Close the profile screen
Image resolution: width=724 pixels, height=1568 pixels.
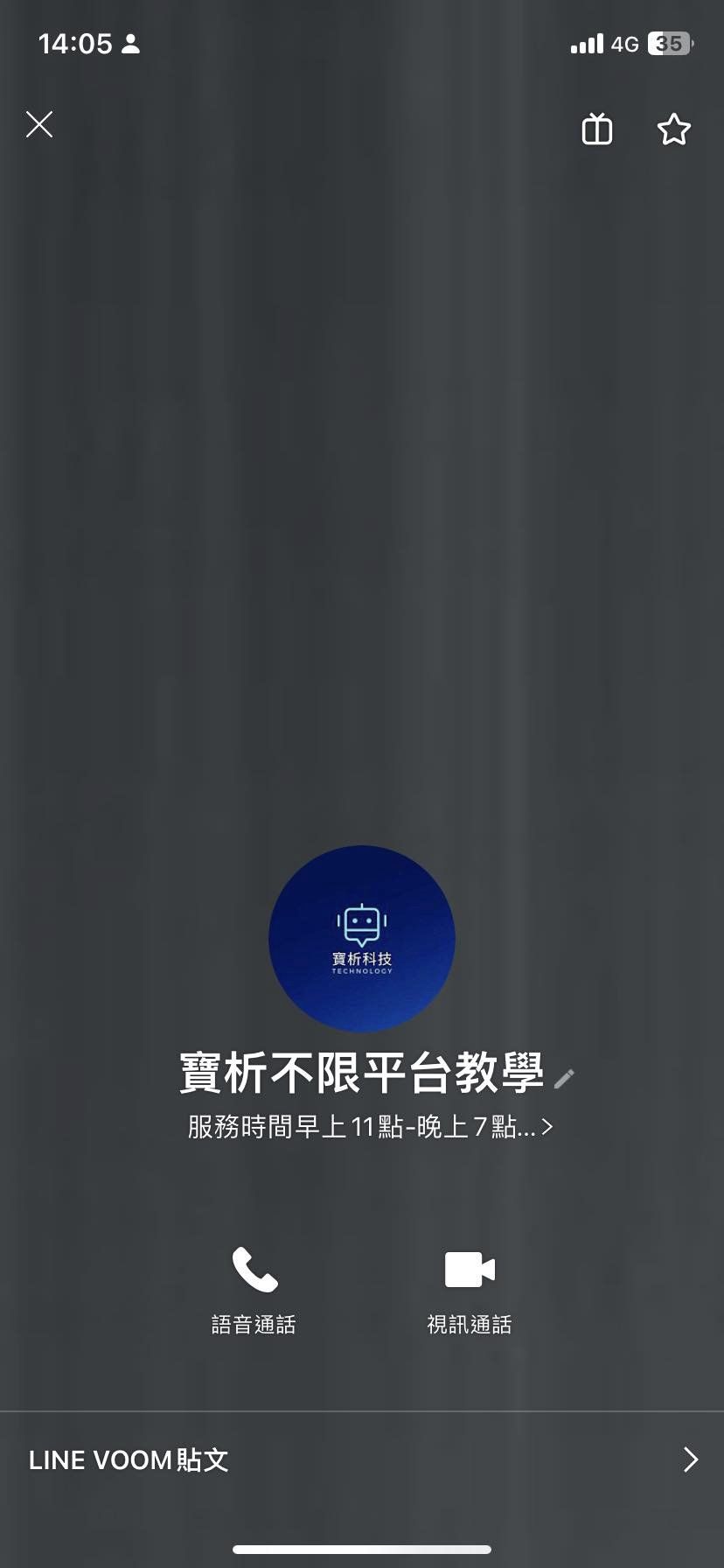pyautogui.click(x=39, y=125)
